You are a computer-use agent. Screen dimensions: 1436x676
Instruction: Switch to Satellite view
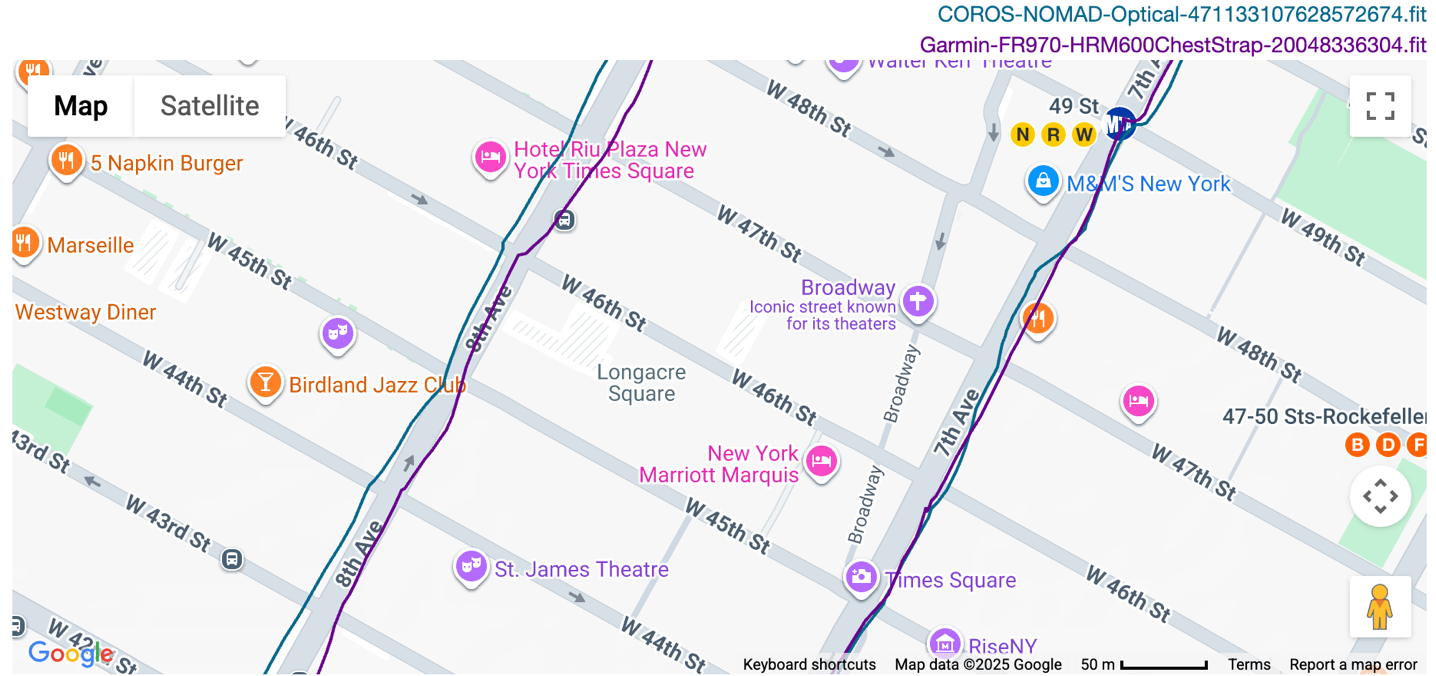pyautogui.click(x=209, y=106)
